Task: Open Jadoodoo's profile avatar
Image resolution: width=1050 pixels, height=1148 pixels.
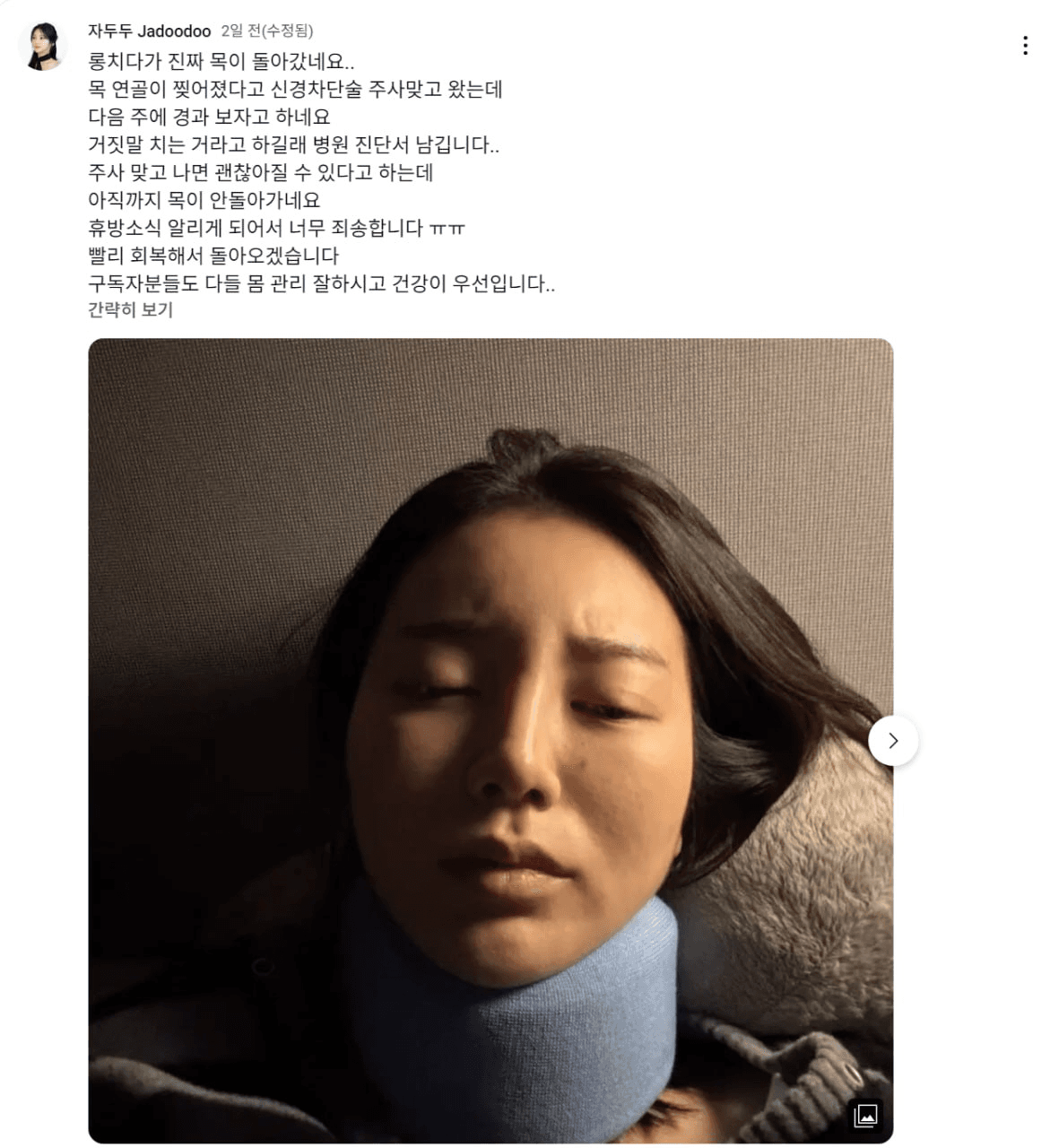Action: pyautogui.click(x=43, y=47)
